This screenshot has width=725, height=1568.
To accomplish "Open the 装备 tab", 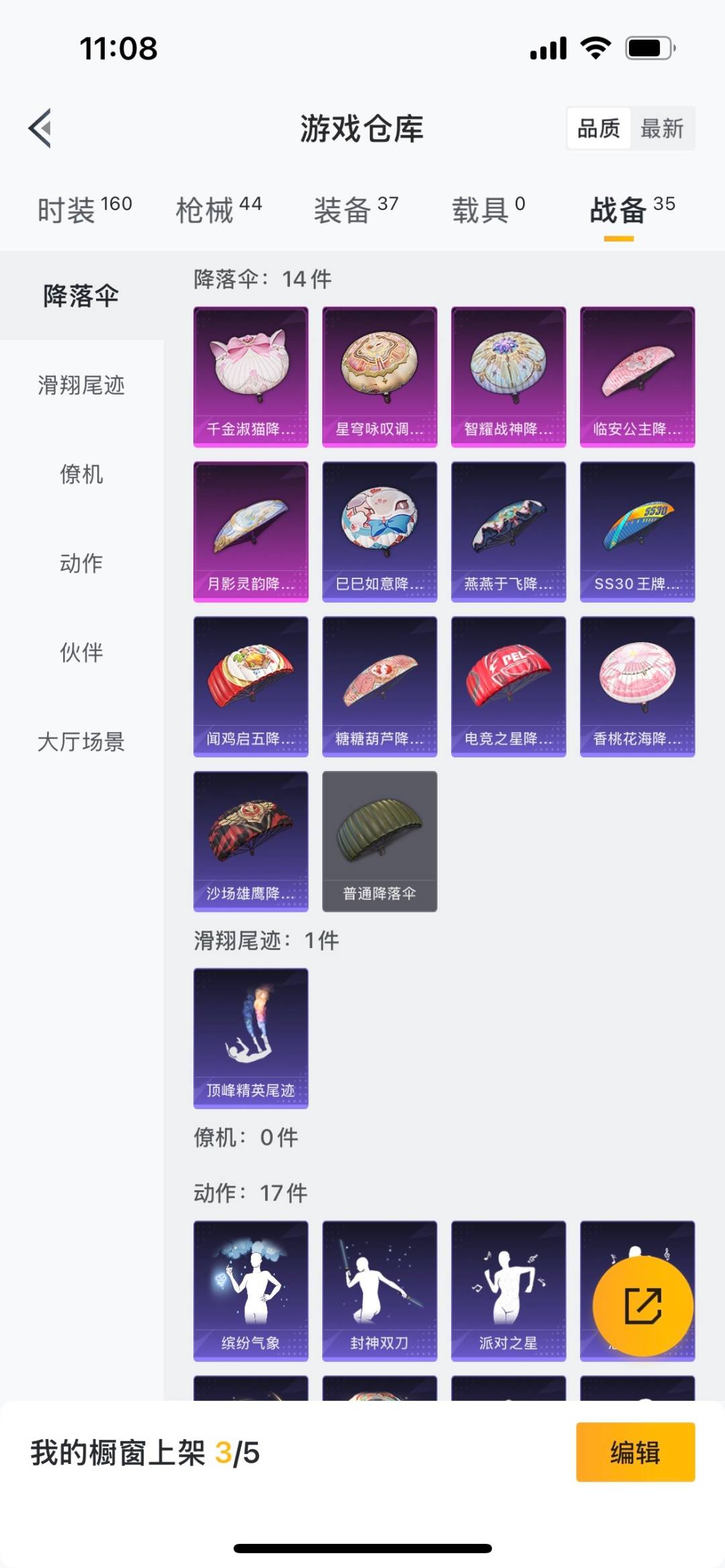I will tap(356, 209).
